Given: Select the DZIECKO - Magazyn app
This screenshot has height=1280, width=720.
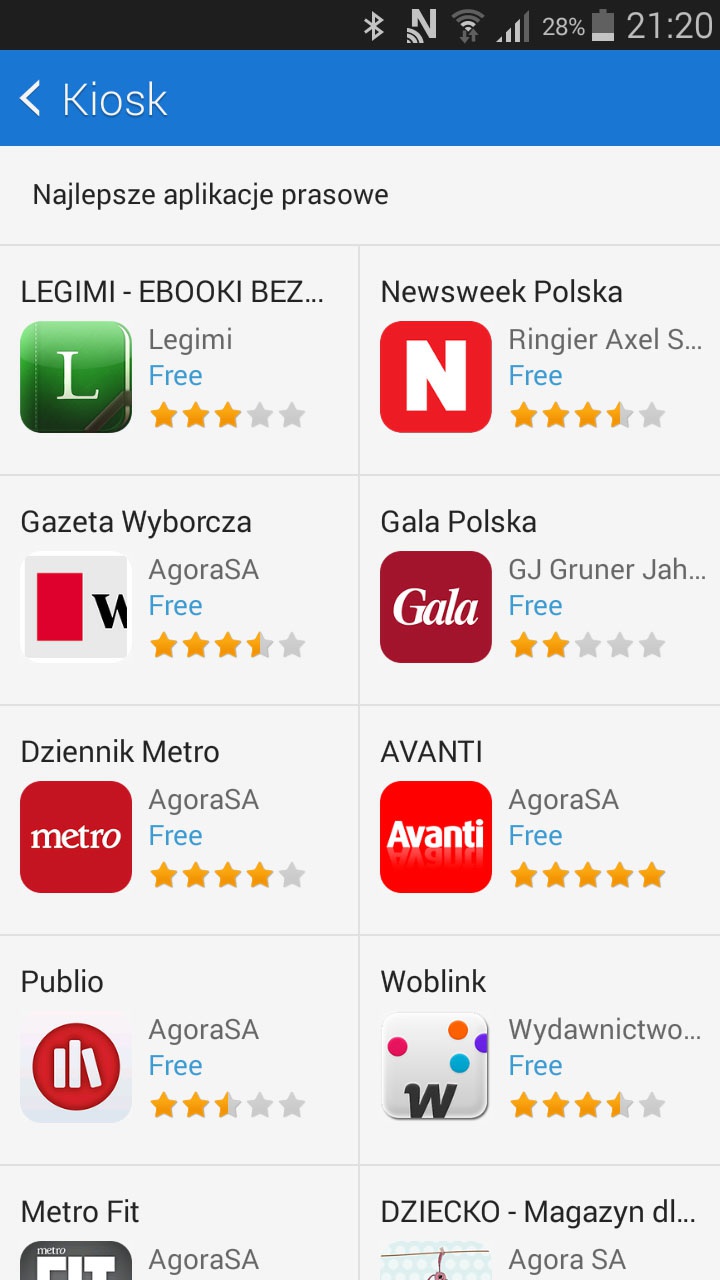Looking at the screenshot, I should (540, 1223).
